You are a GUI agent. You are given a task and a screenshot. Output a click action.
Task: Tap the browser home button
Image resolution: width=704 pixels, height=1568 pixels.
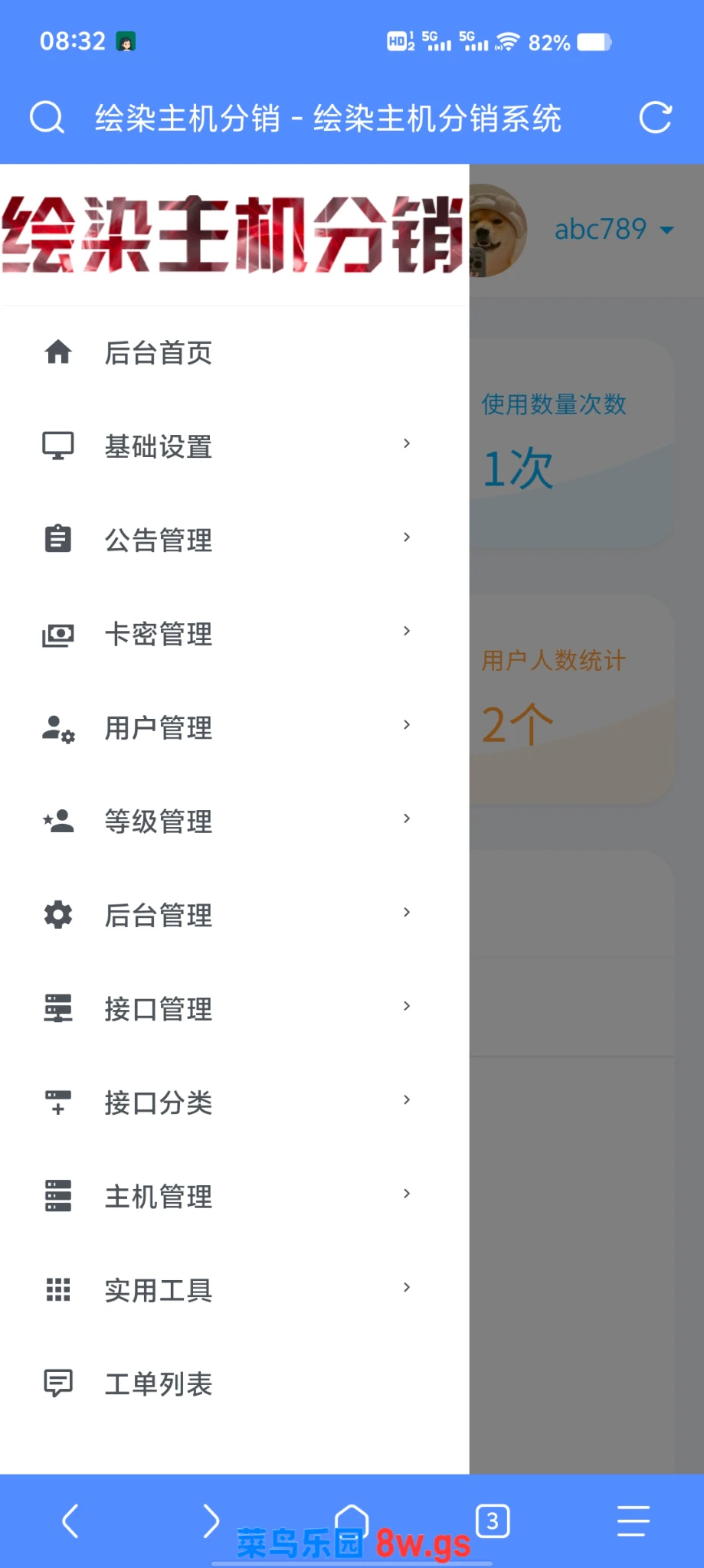coord(352,1521)
